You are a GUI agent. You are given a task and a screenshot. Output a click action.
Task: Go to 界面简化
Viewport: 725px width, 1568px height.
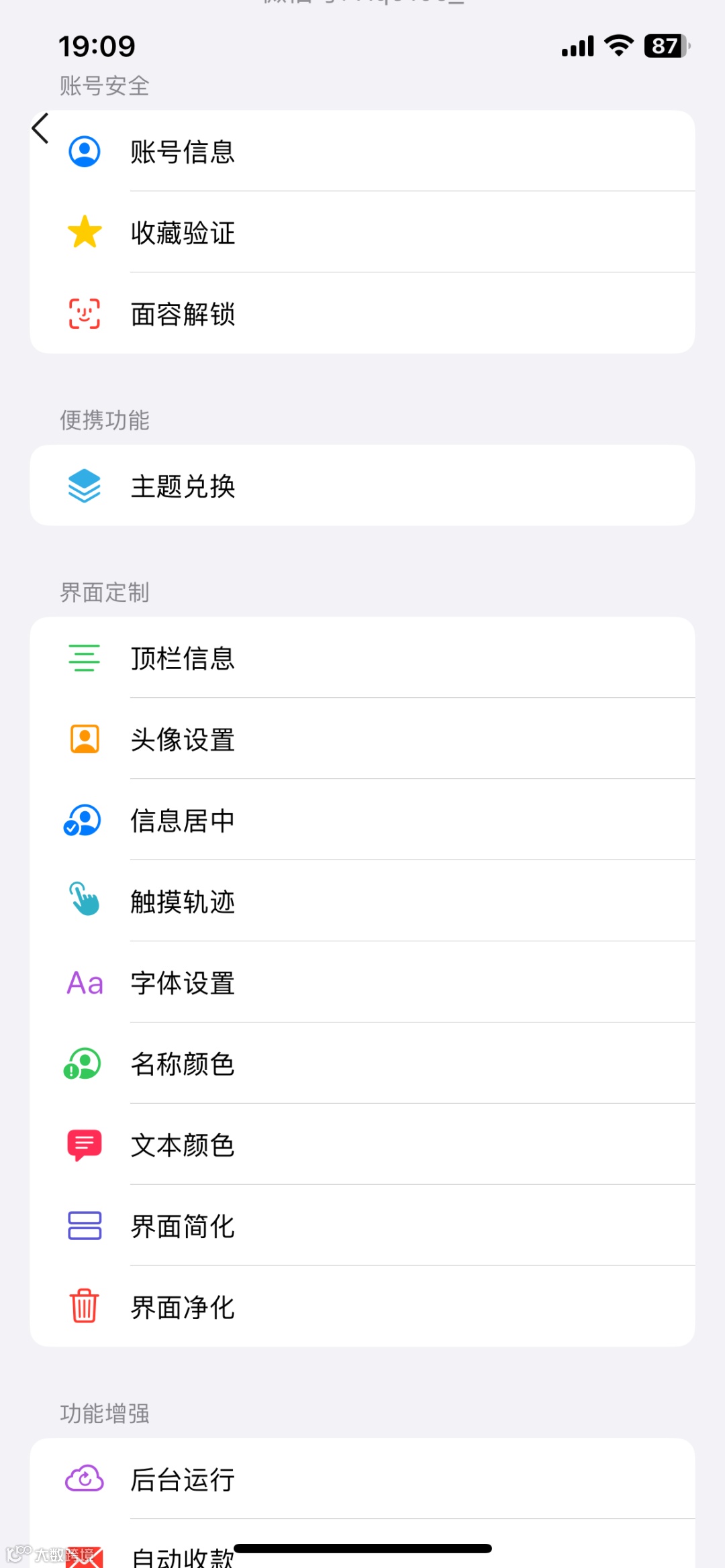tap(362, 1226)
